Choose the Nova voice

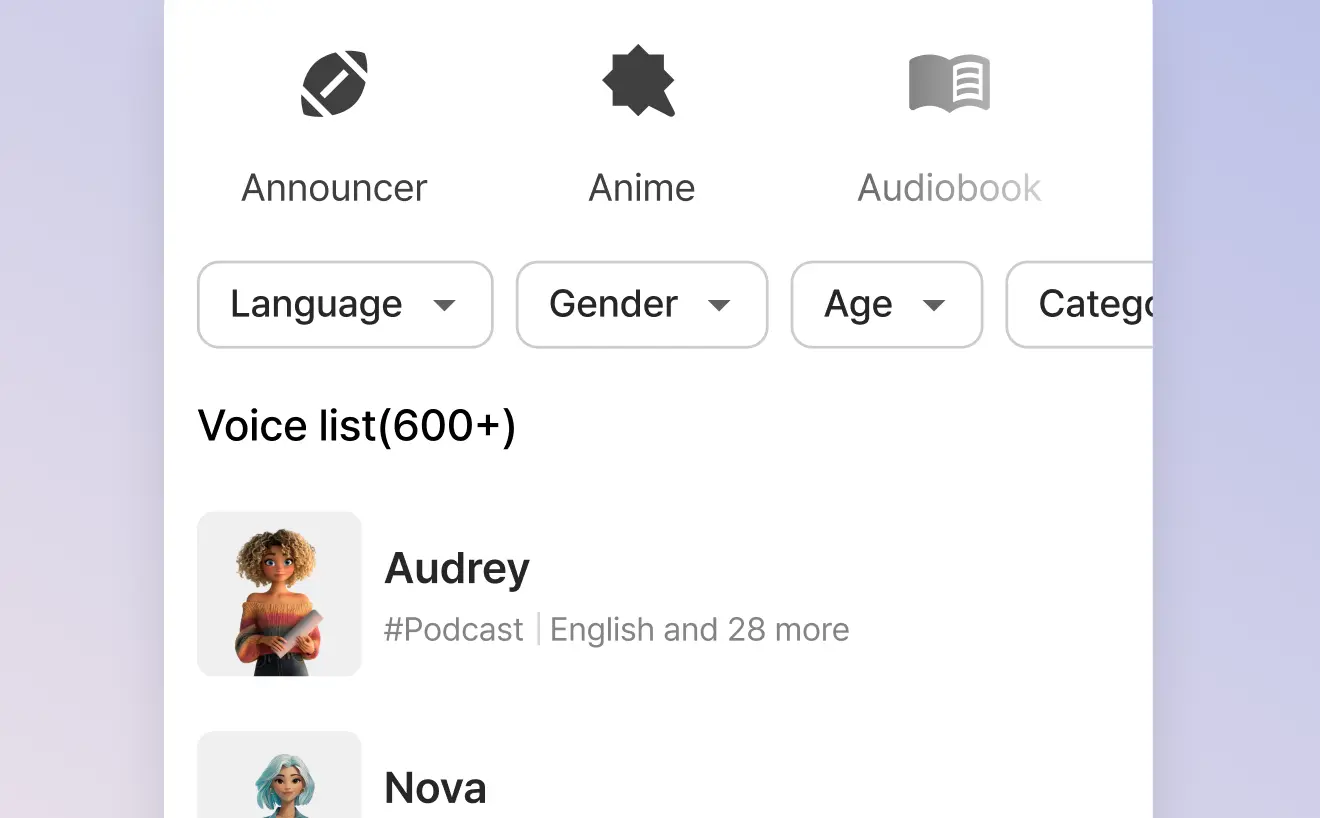coord(658,775)
